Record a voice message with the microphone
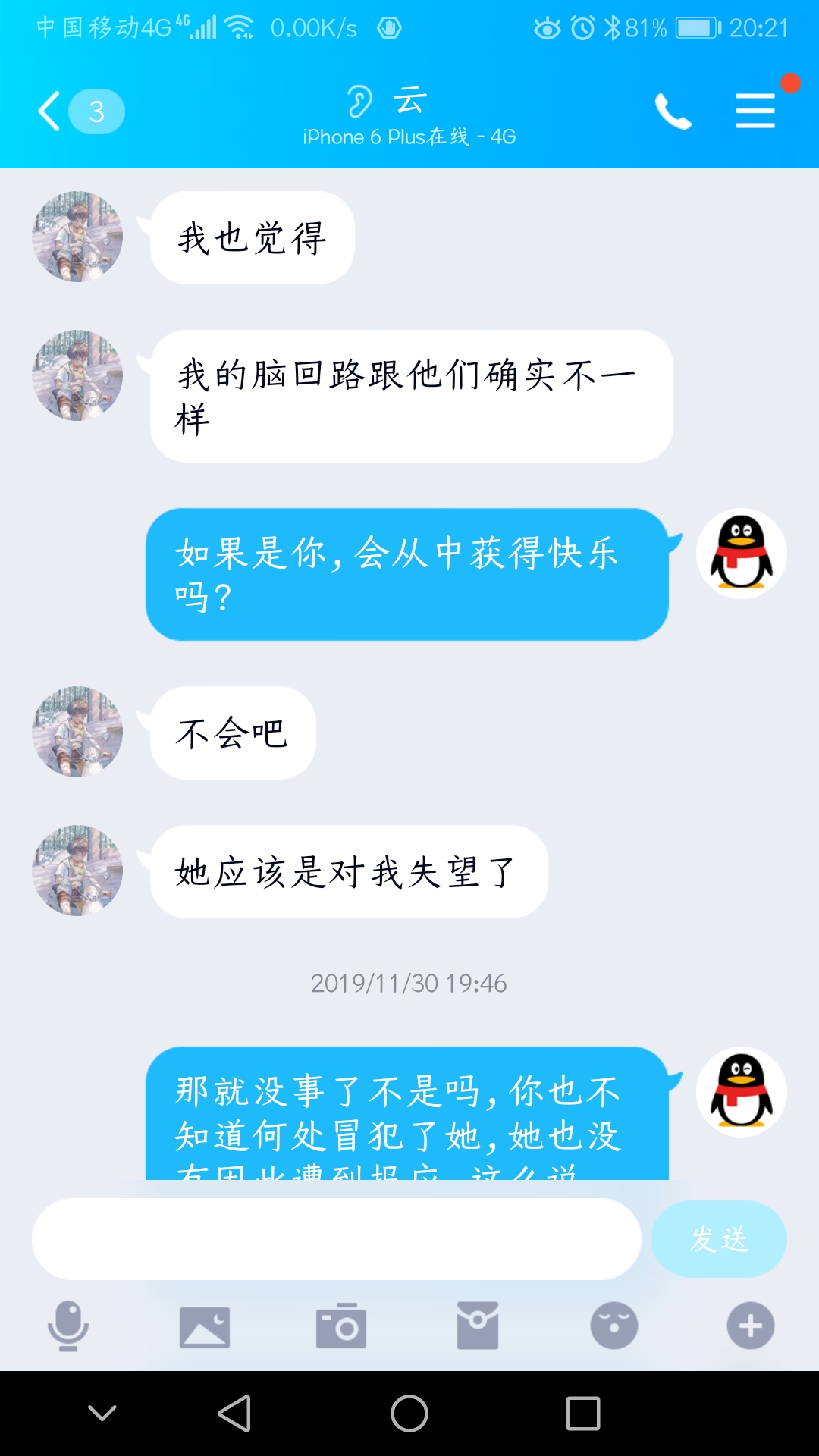 click(x=68, y=1326)
